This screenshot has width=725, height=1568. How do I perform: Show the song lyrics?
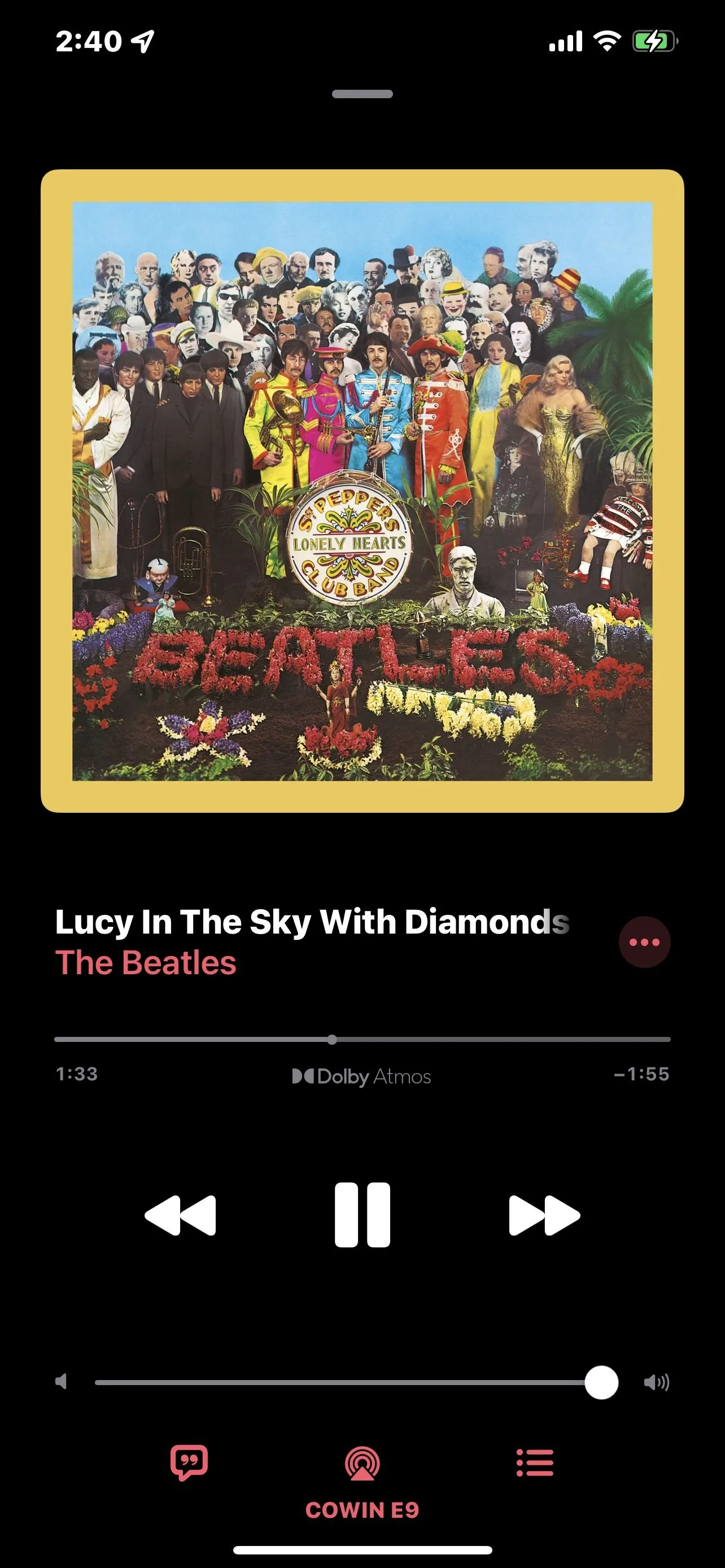(189, 1462)
